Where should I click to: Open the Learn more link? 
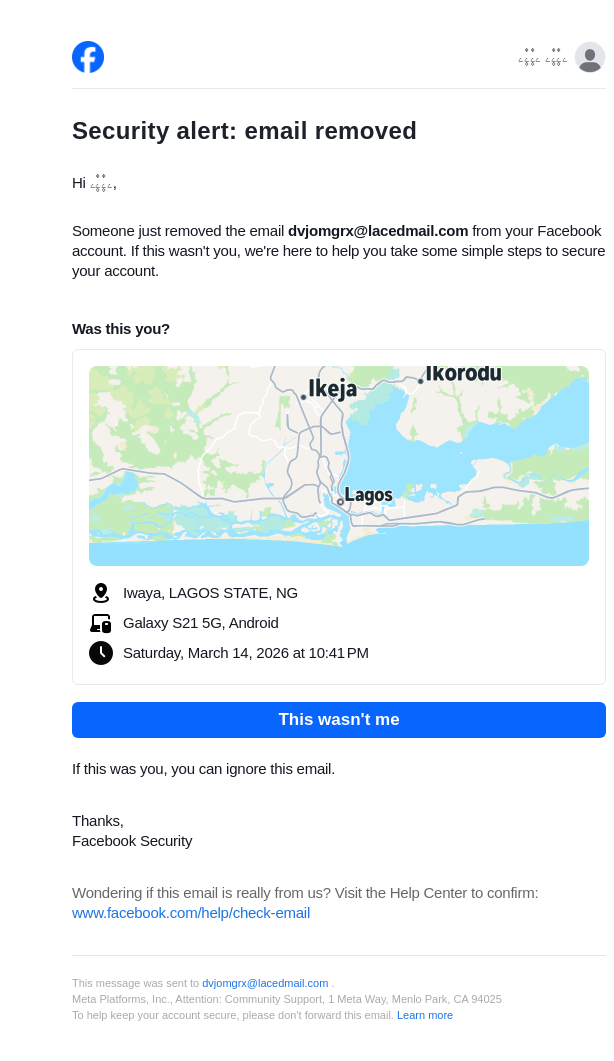(425, 1015)
